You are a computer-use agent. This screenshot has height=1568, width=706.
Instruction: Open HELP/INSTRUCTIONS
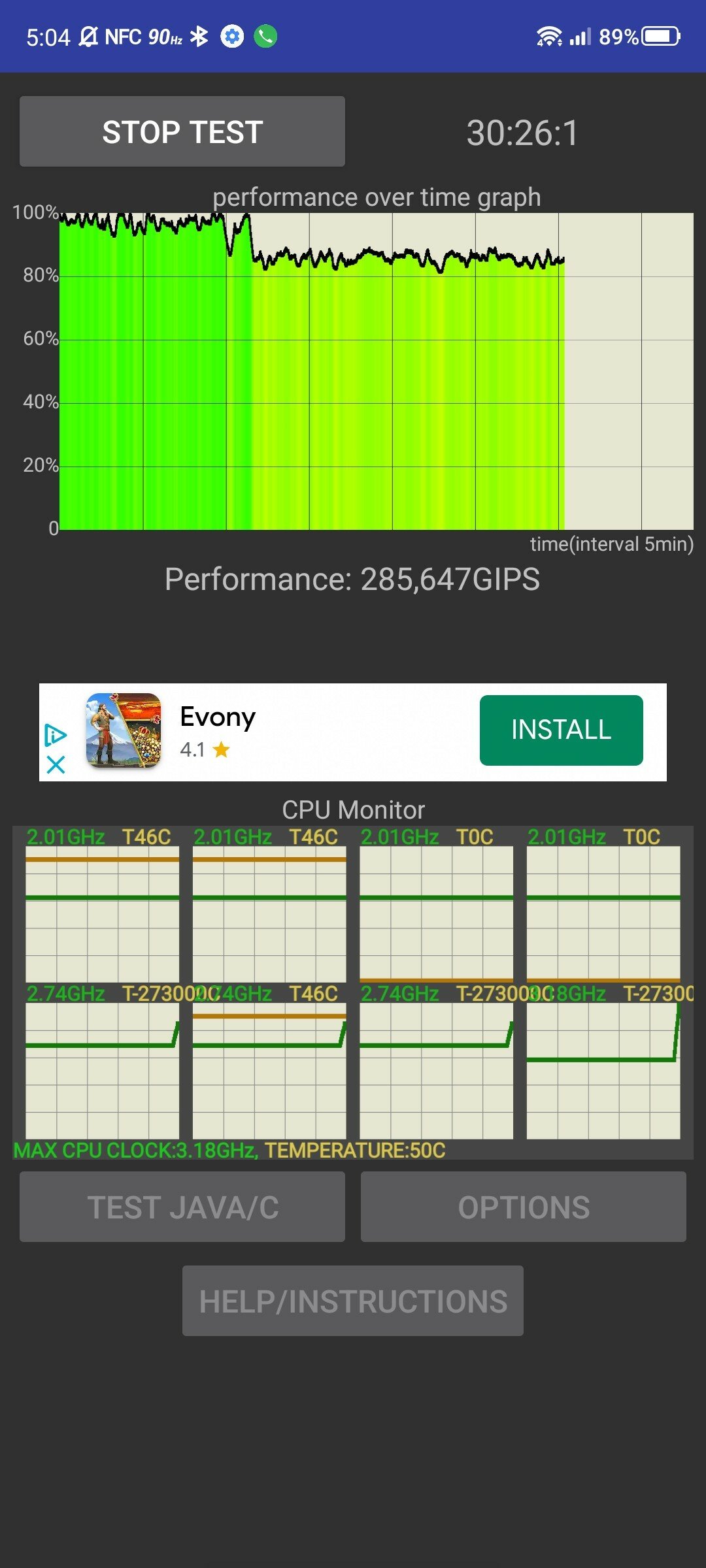353,1301
